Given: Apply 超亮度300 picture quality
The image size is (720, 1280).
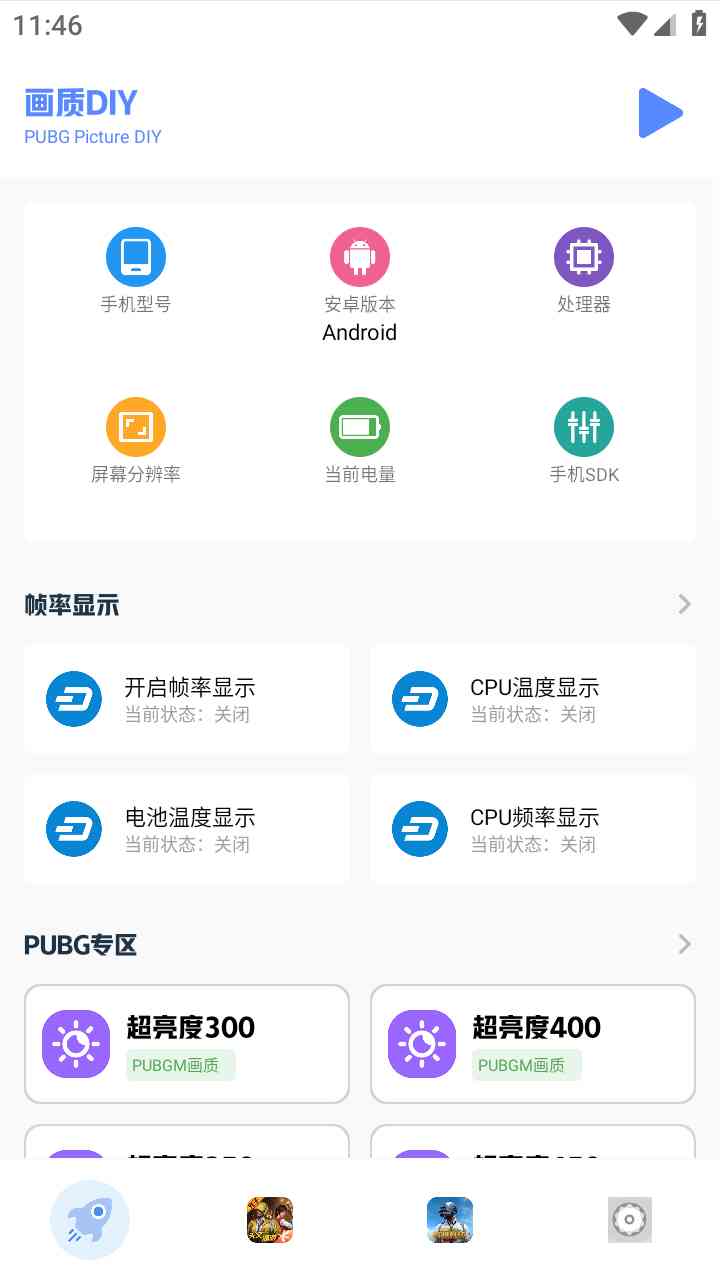Looking at the screenshot, I should pyautogui.click(x=187, y=1044).
